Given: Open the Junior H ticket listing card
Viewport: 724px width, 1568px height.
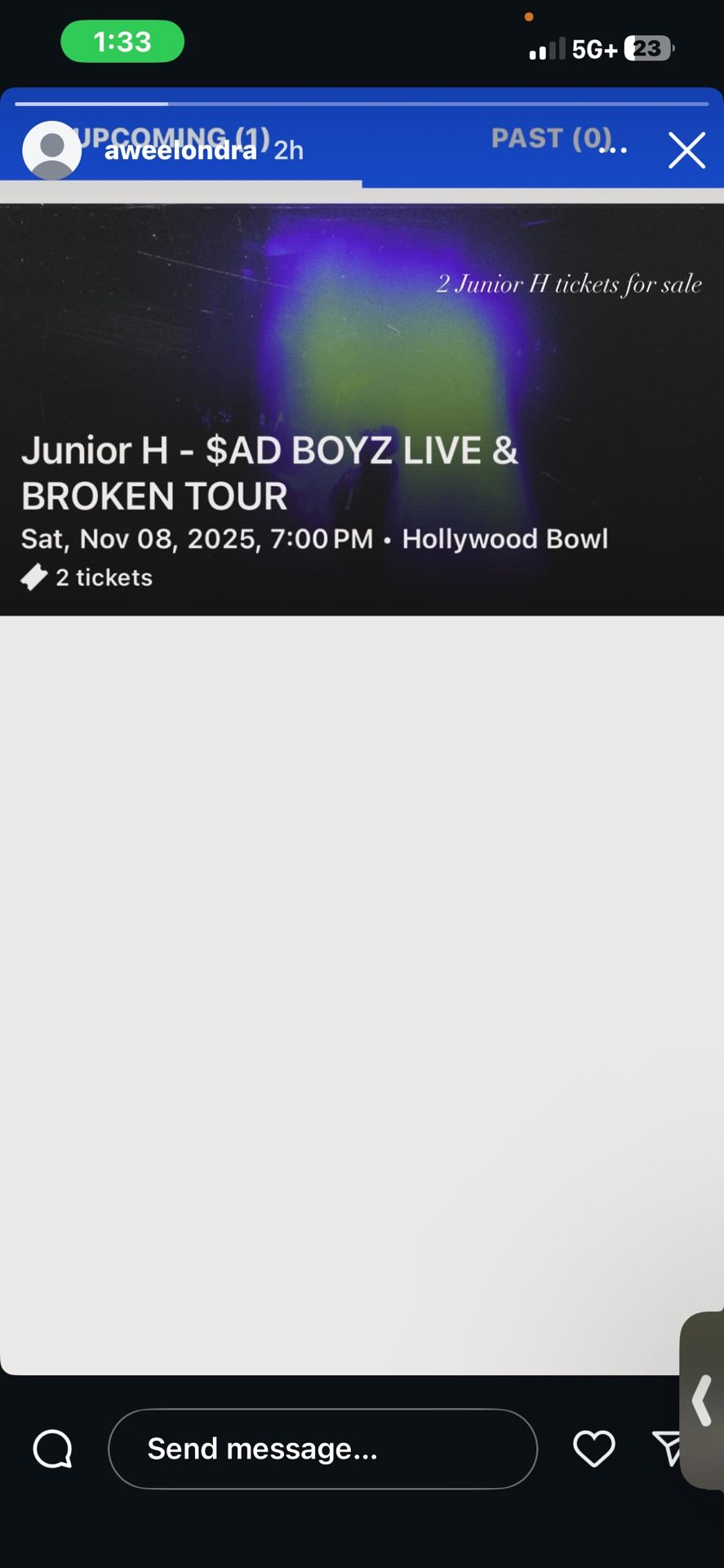Looking at the screenshot, I should pos(362,408).
